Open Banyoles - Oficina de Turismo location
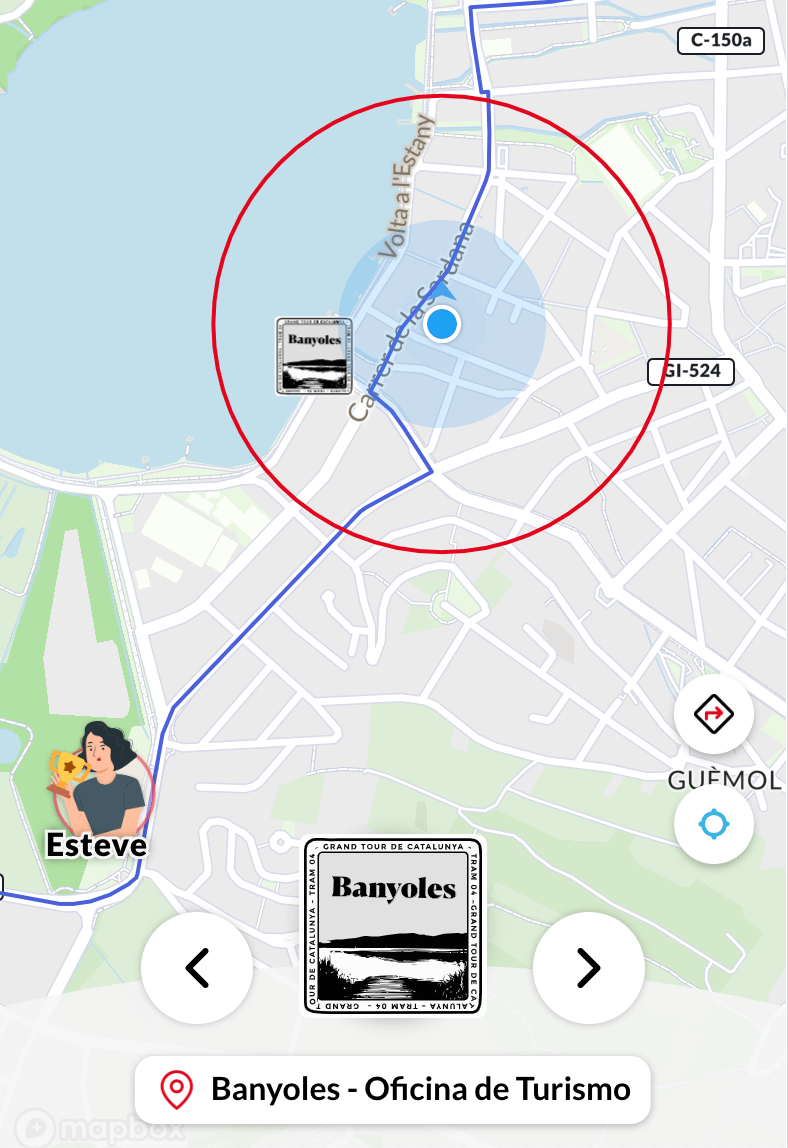This screenshot has width=788, height=1148. 393,1089
